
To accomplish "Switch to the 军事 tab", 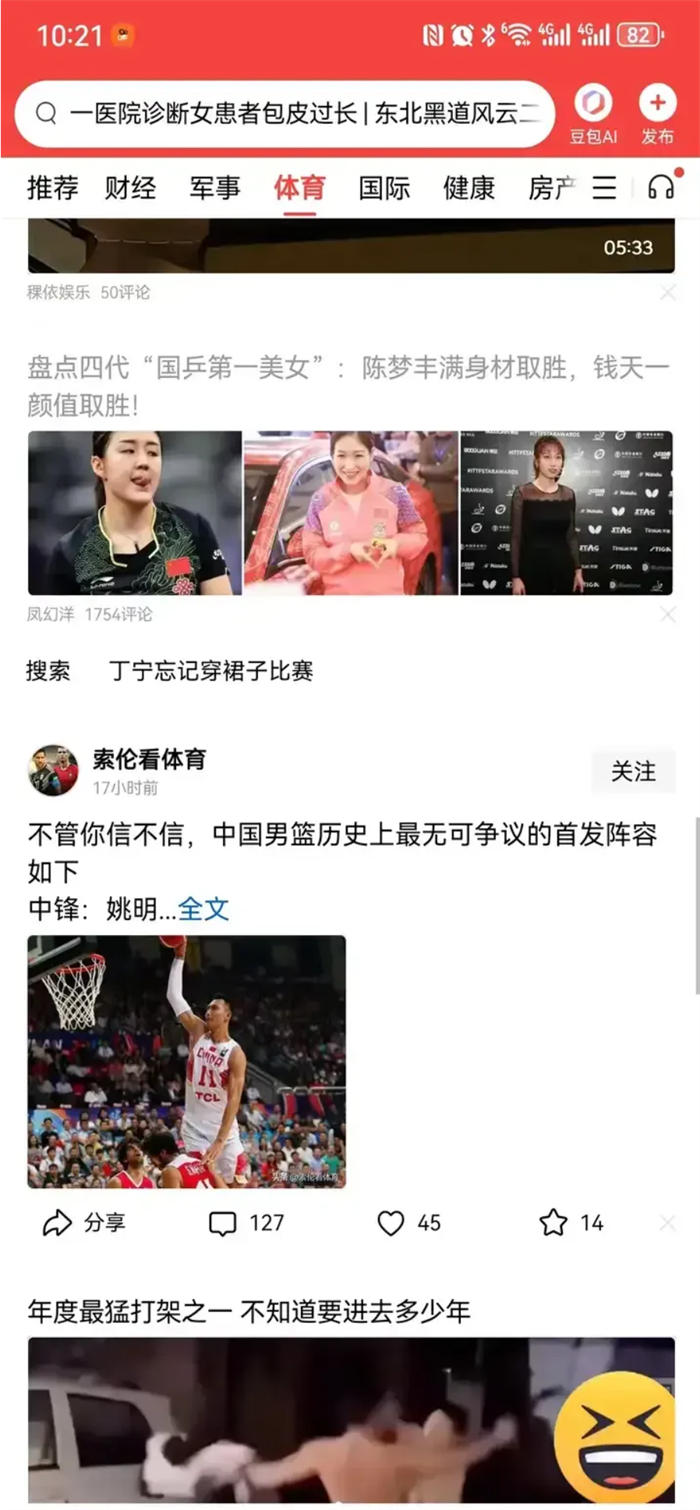I will (x=215, y=188).
